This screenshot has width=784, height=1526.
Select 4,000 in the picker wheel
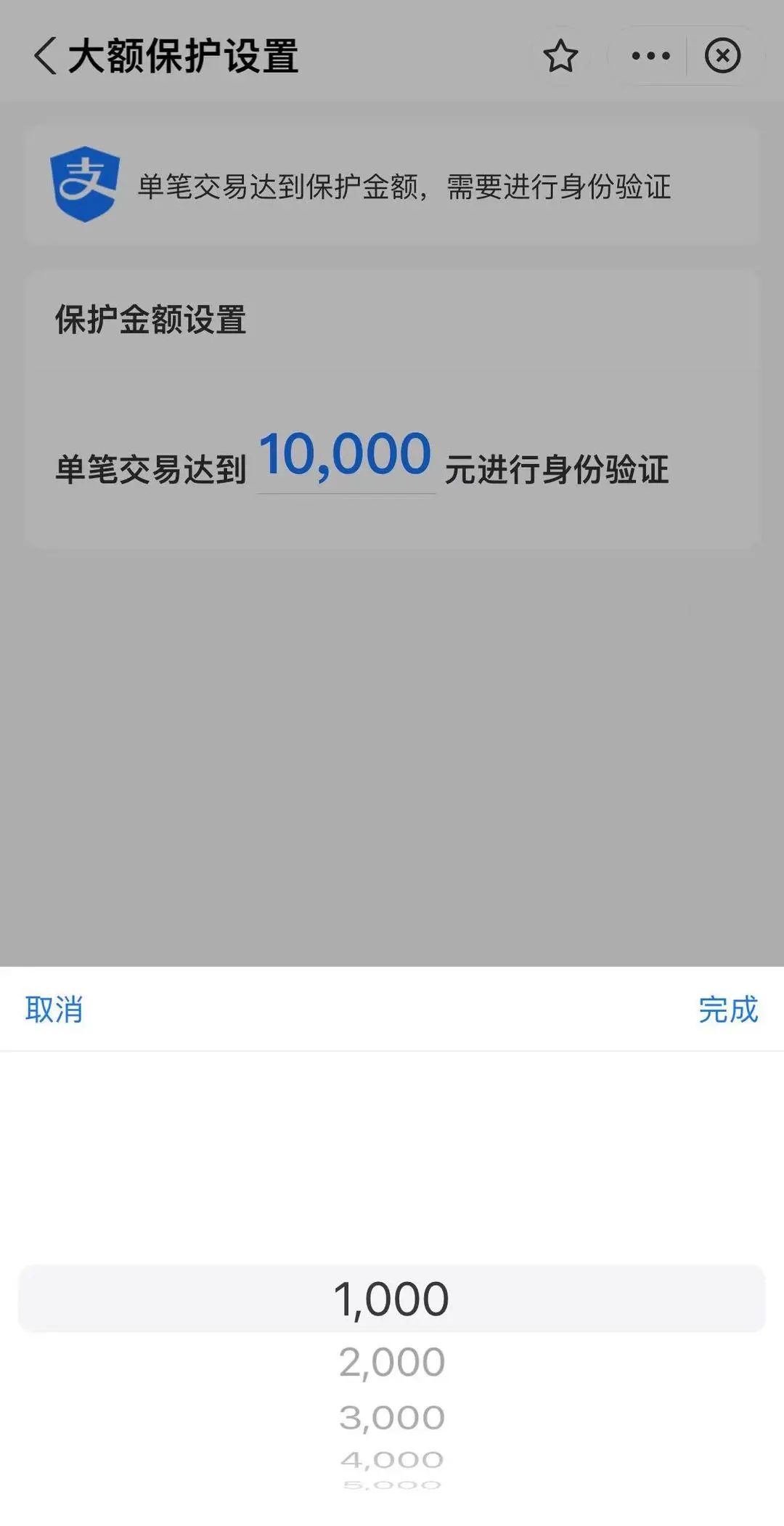point(392,1459)
